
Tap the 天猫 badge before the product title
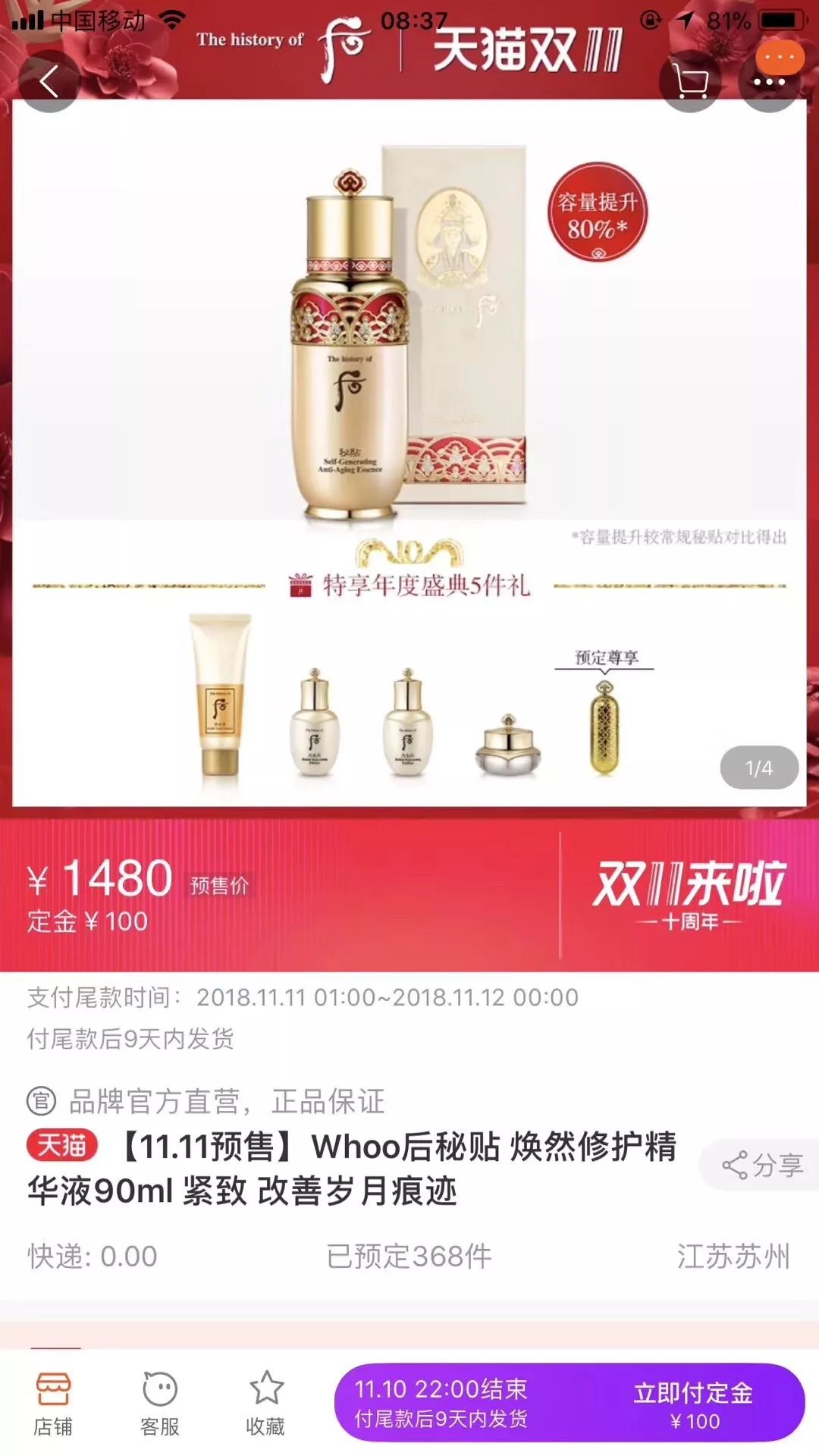click(x=61, y=1145)
